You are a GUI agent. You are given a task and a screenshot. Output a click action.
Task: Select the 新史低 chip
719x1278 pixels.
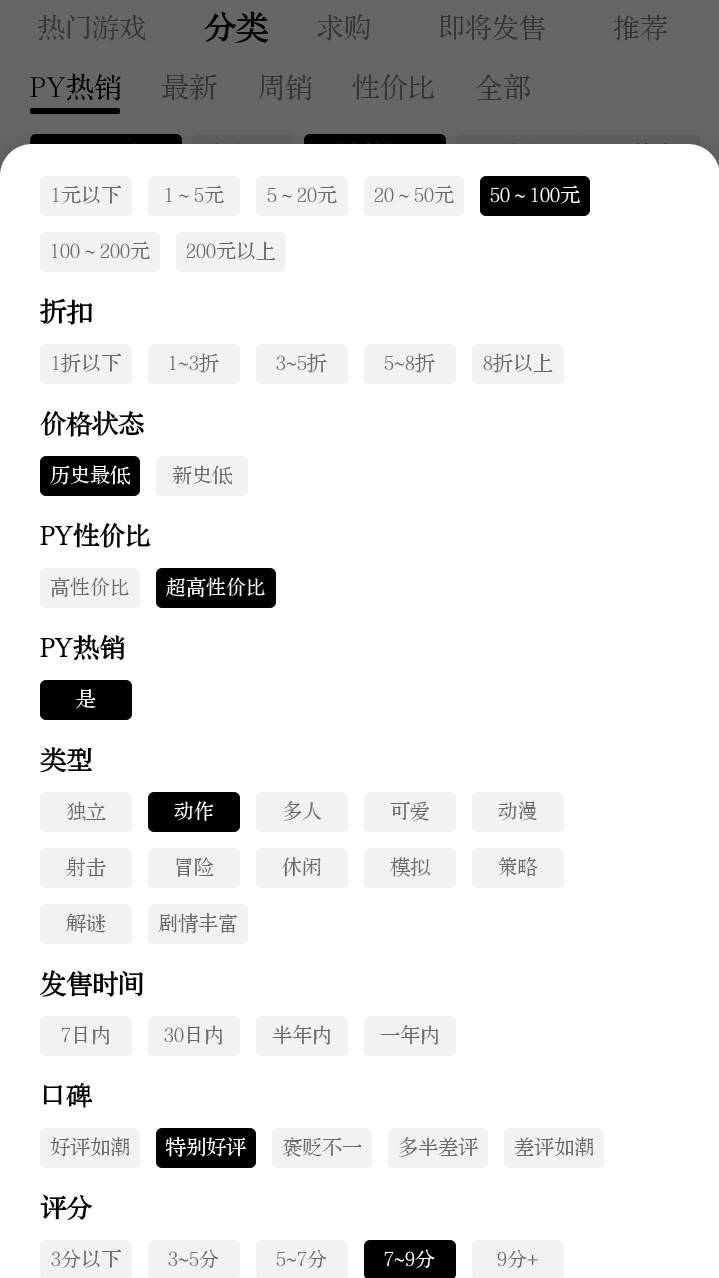(x=201, y=476)
